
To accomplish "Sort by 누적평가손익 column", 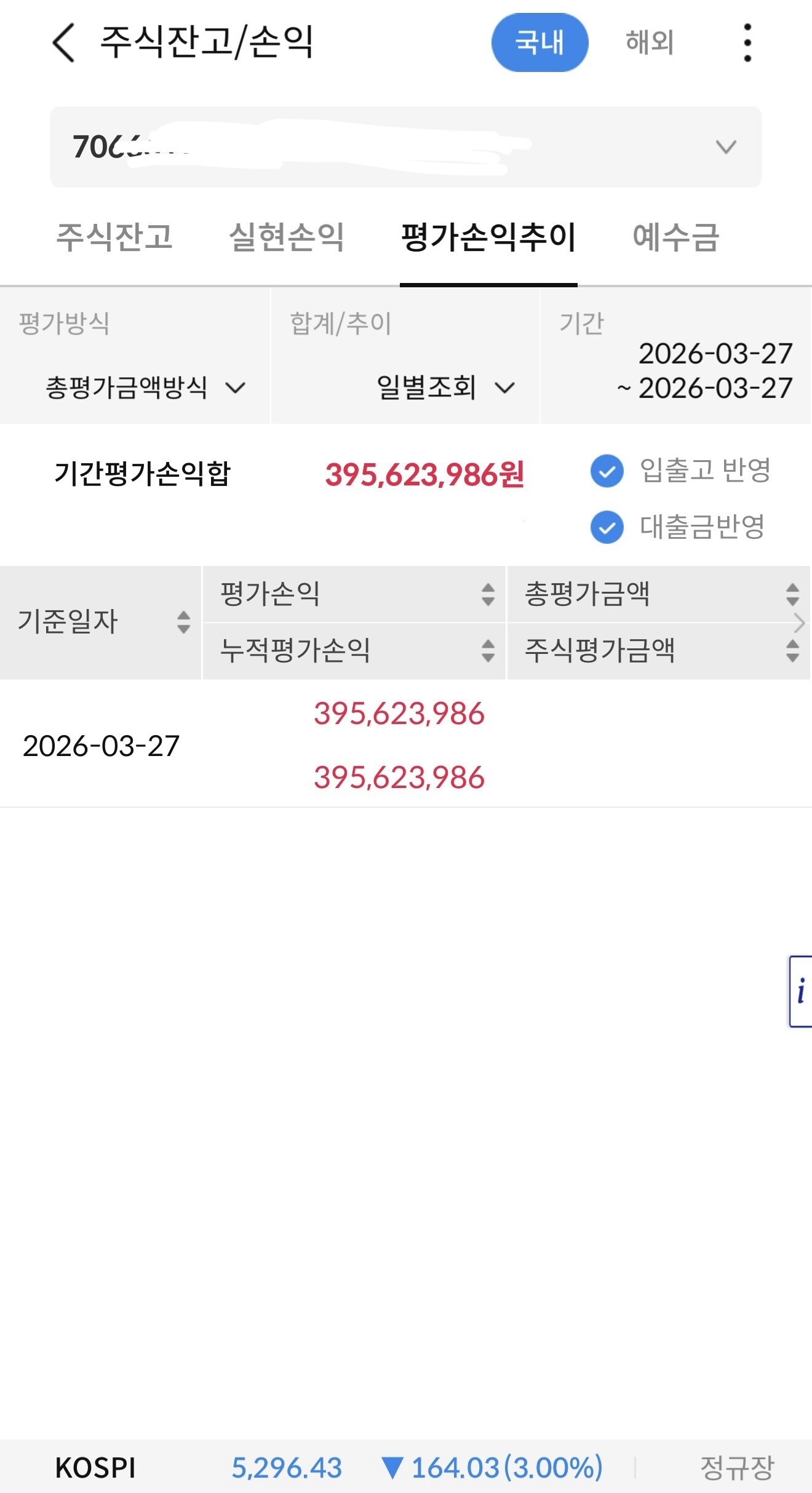I will [x=354, y=651].
